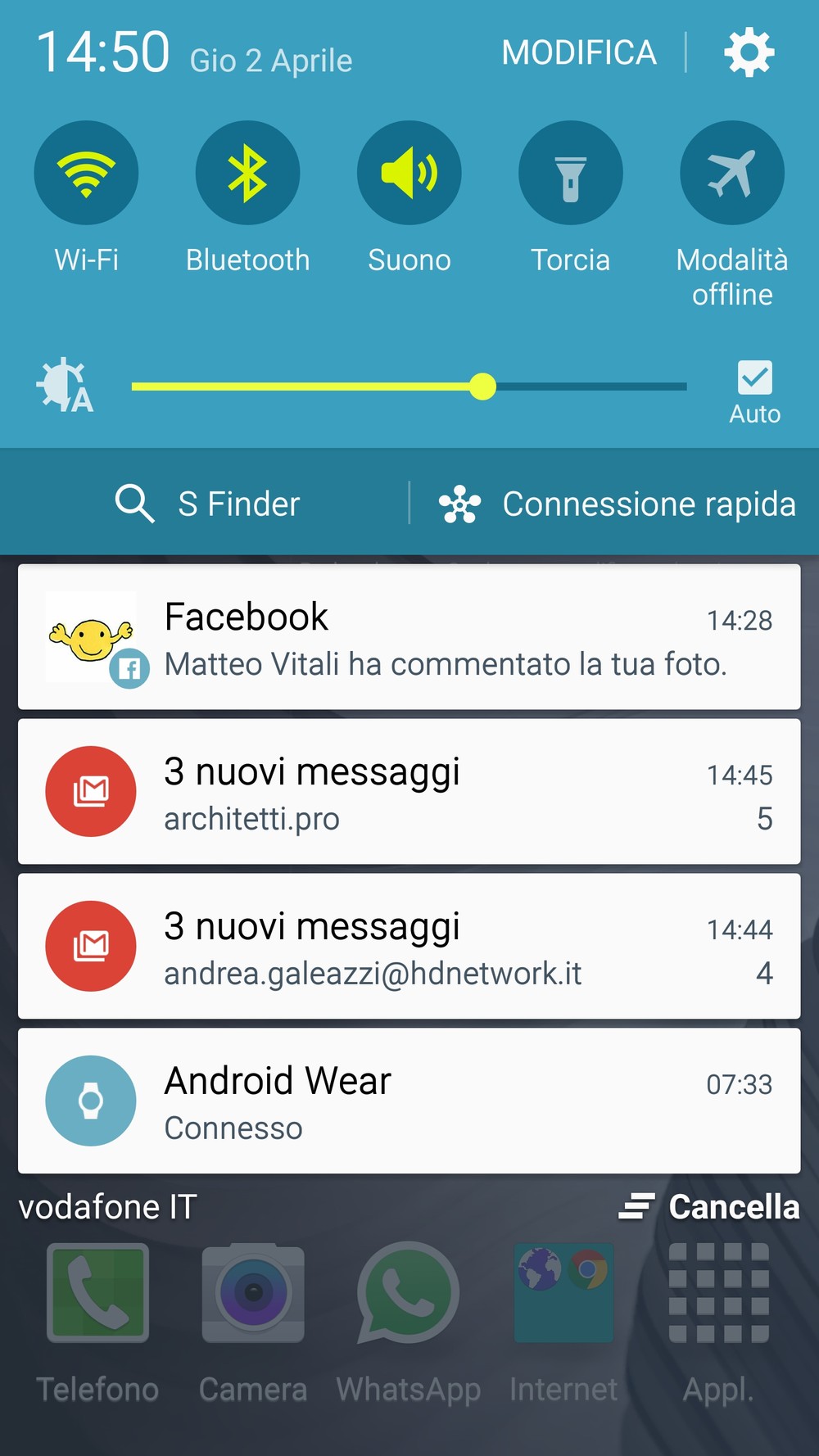Open the andrea.galeazzi@hdnetwork.it mail notification

tap(409, 947)
